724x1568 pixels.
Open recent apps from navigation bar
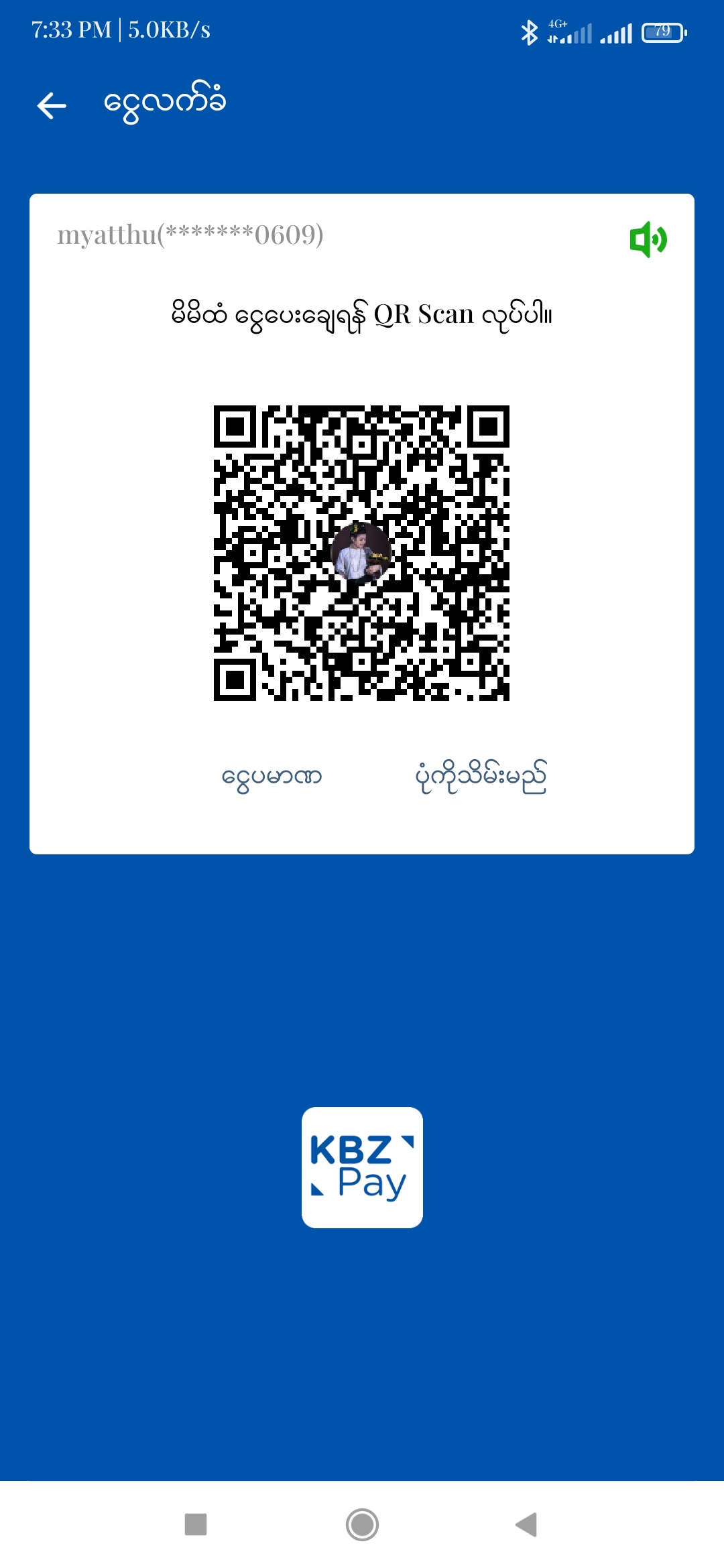(x=196, y=1524)
